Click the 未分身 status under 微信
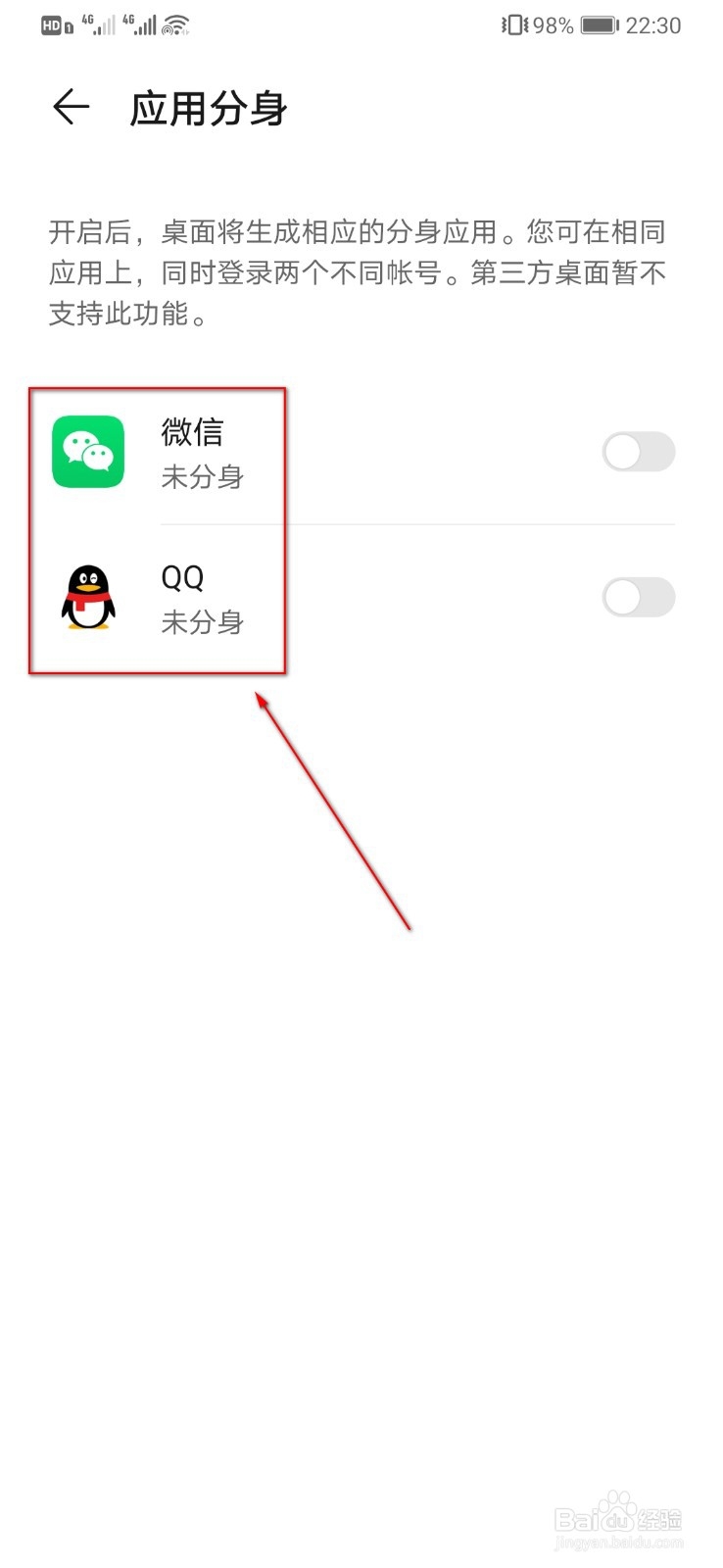 coord(202,478)
